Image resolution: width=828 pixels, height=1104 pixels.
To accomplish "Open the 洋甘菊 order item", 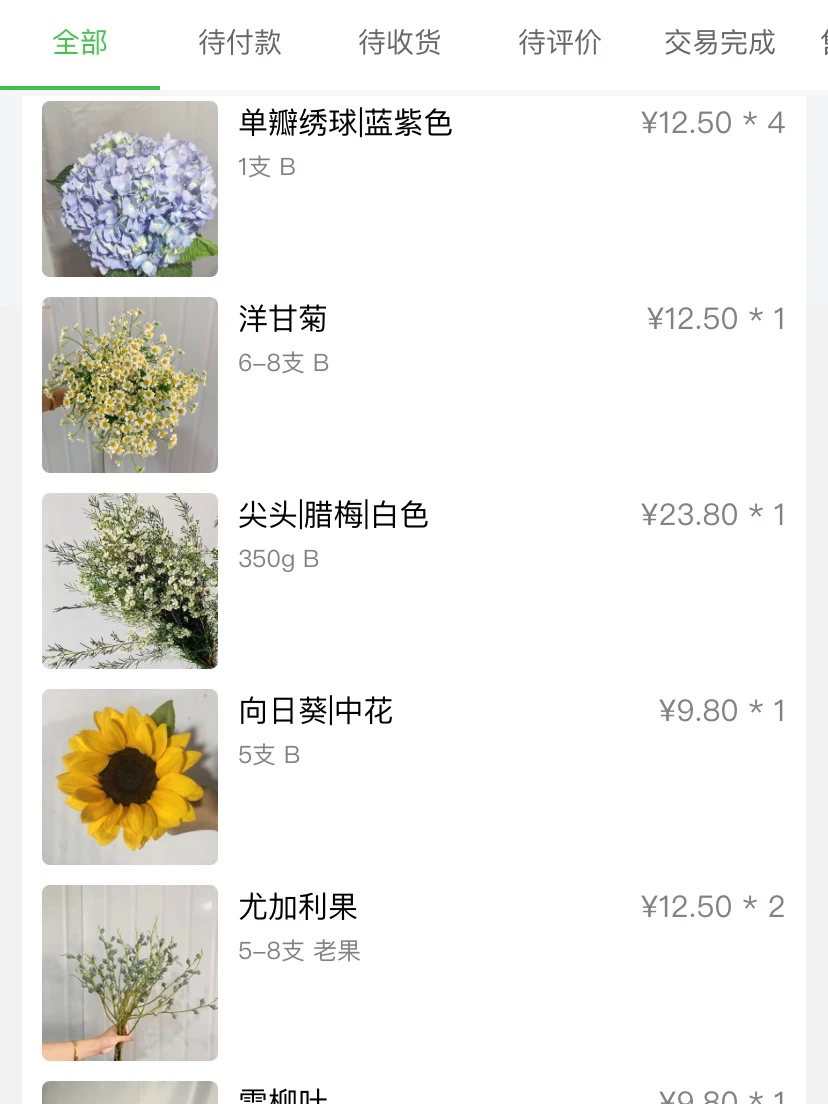I will [283, 319].
